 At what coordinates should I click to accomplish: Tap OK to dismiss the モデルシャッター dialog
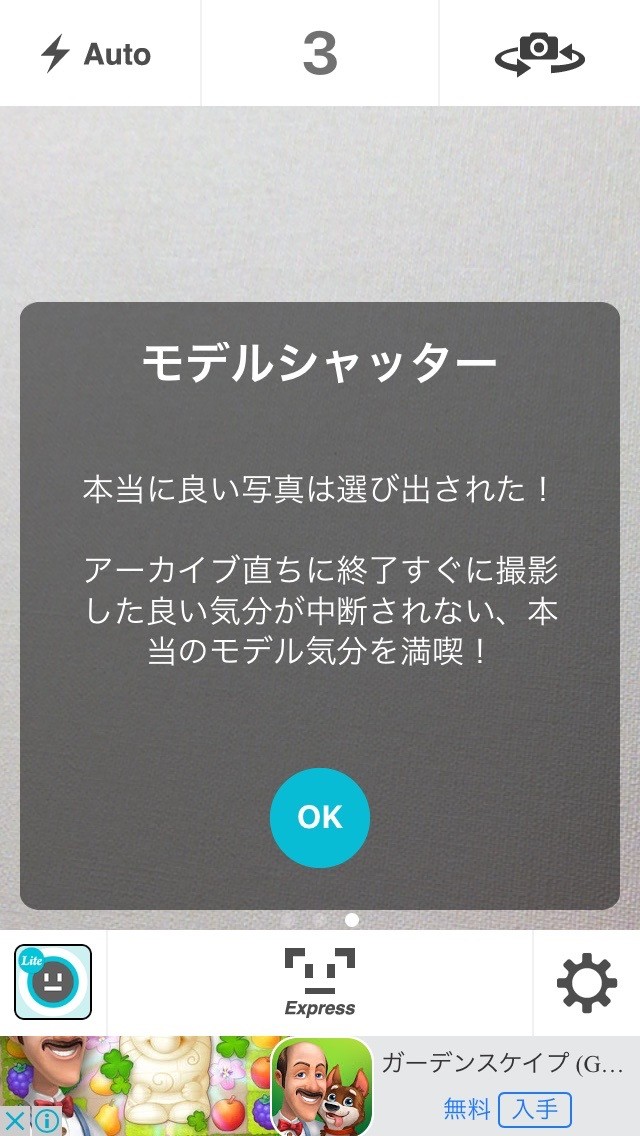[320, 817]
